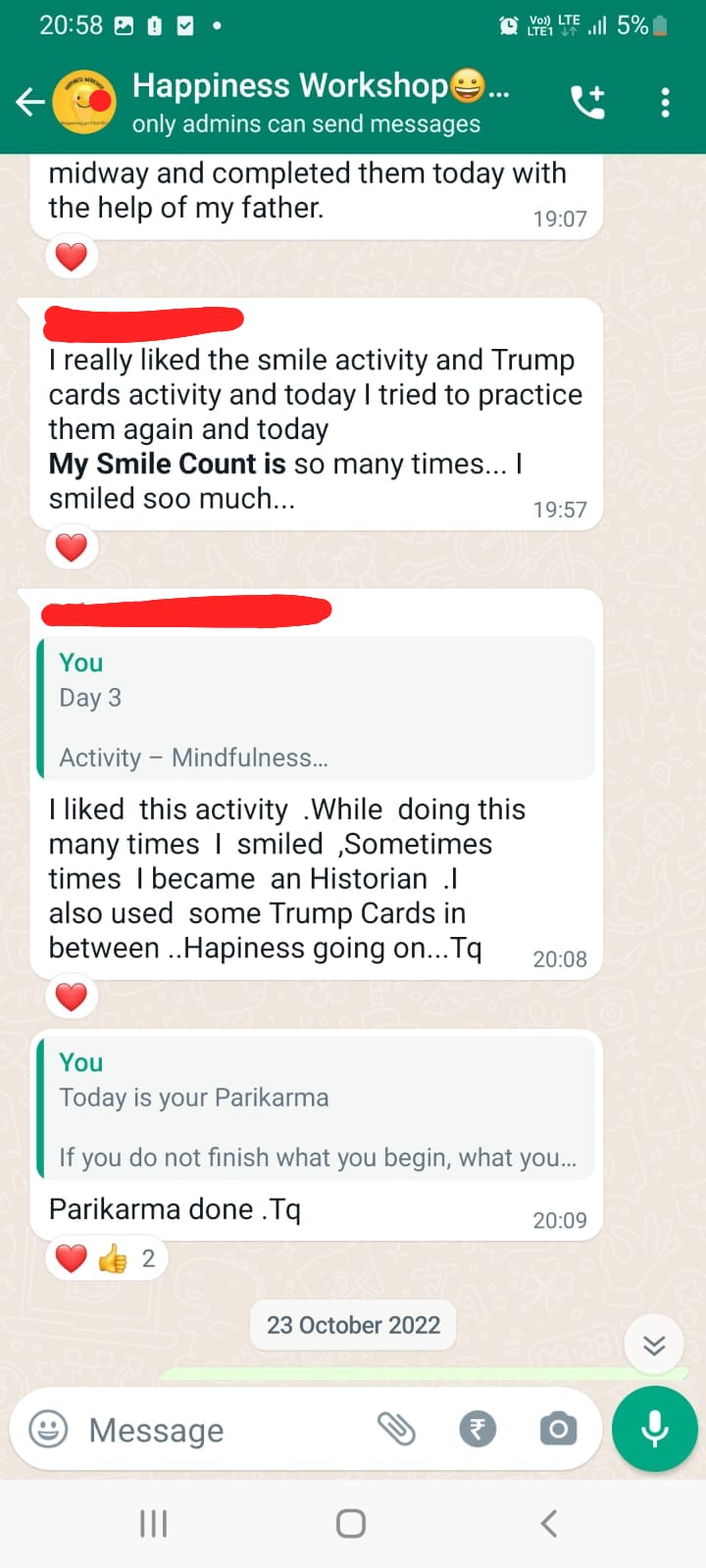
Task: Tap the heart reaction below the Smile Count message
Action: coord(70,547)
